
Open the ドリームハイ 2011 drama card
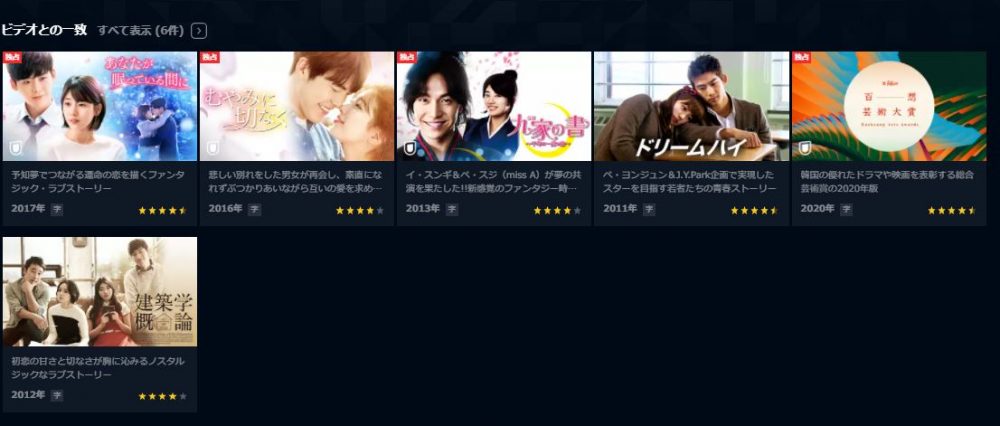(691, 107)
